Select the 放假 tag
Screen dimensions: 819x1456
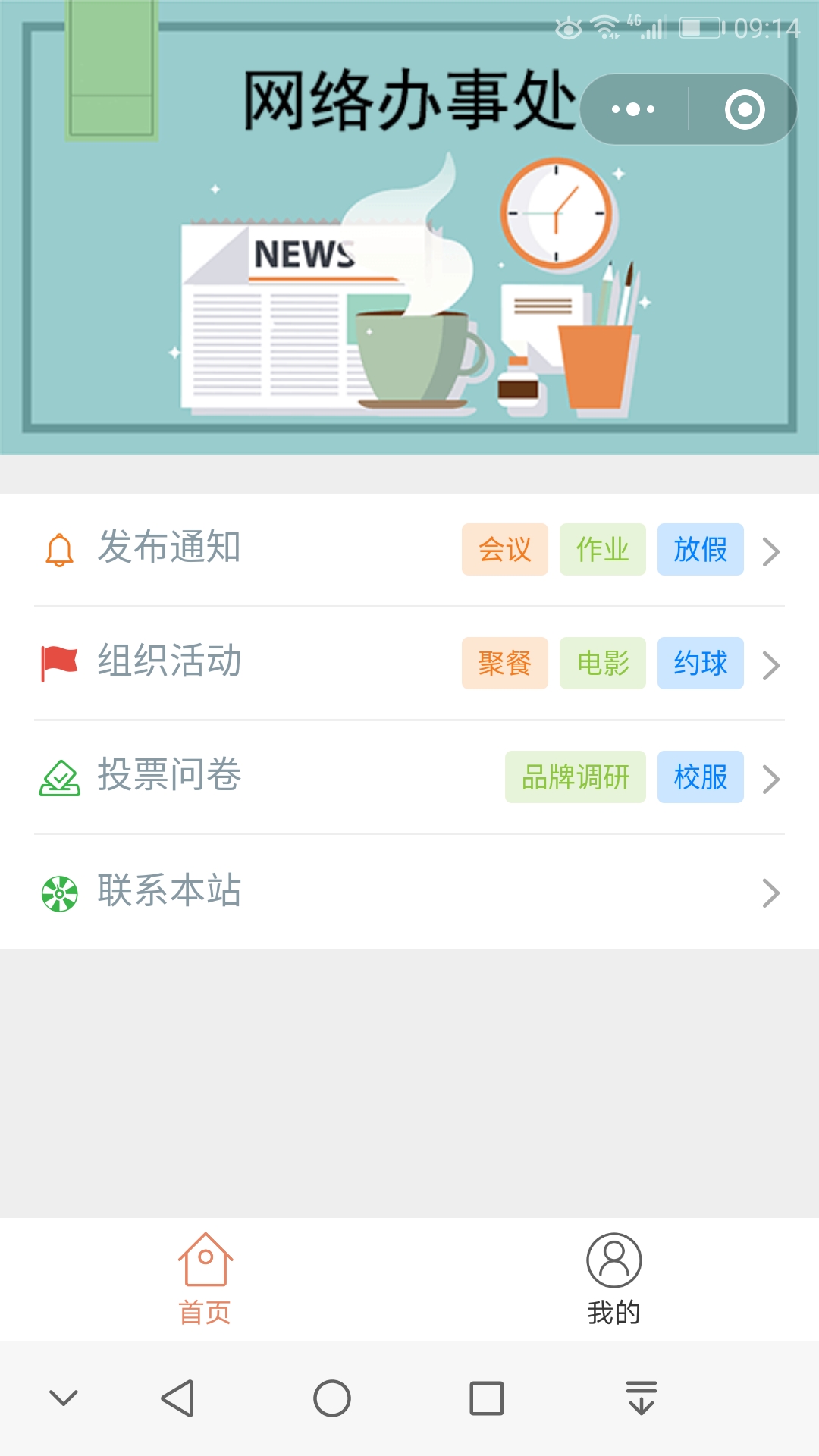[701, 550]
